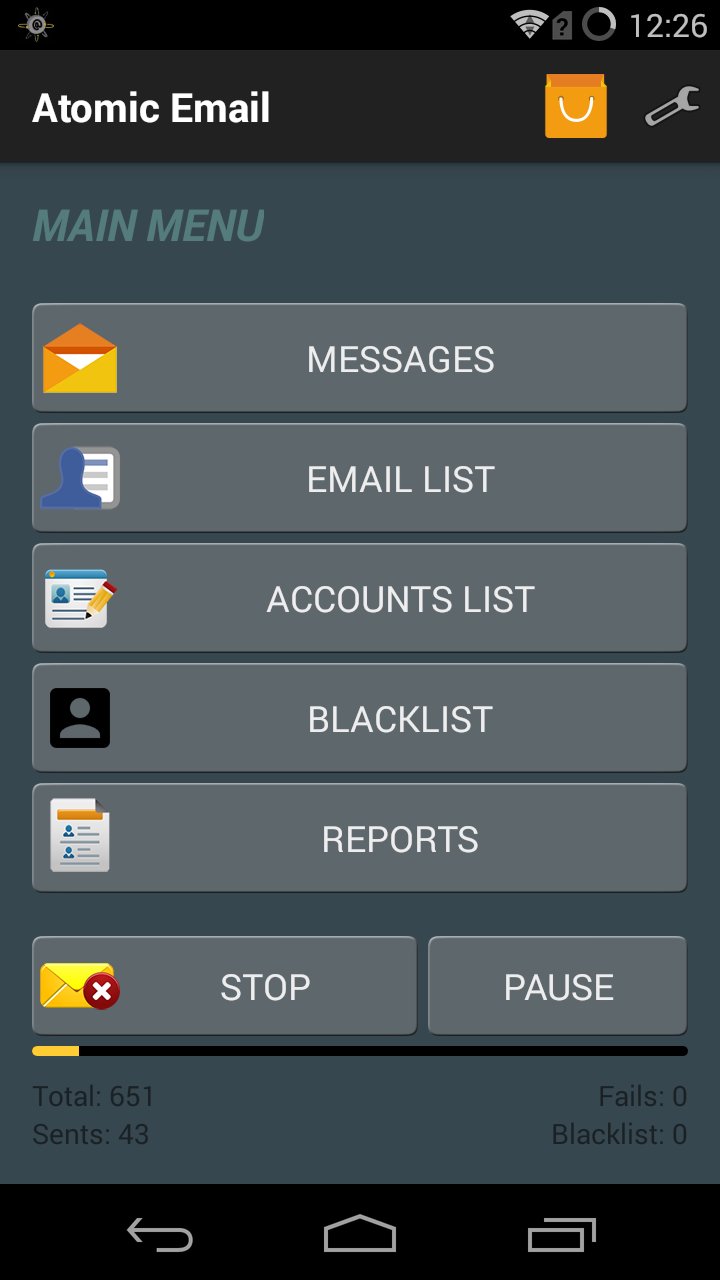Viewport: 720px width, 1280px height.
Task: Open the BLACKLIST section
Action: pyautogui.click(x=400, y=717)
